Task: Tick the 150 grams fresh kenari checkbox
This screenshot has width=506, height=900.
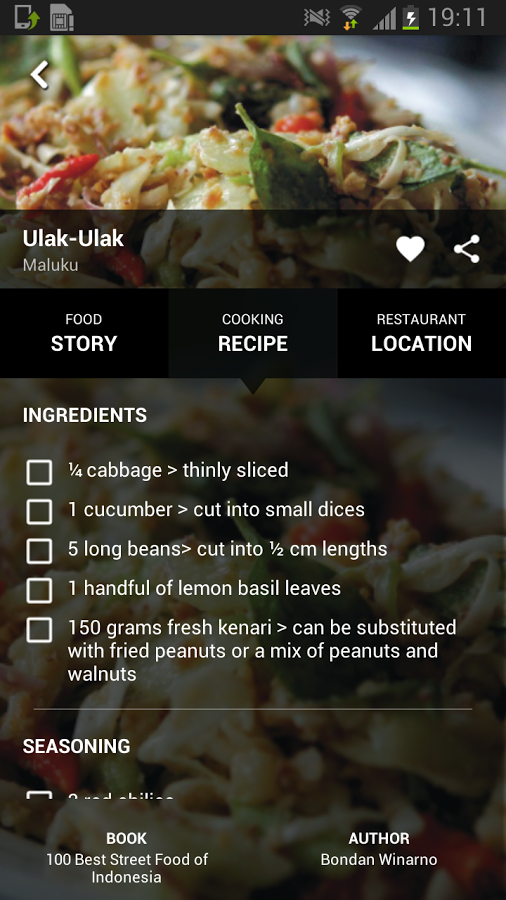Action: (39, 630)
